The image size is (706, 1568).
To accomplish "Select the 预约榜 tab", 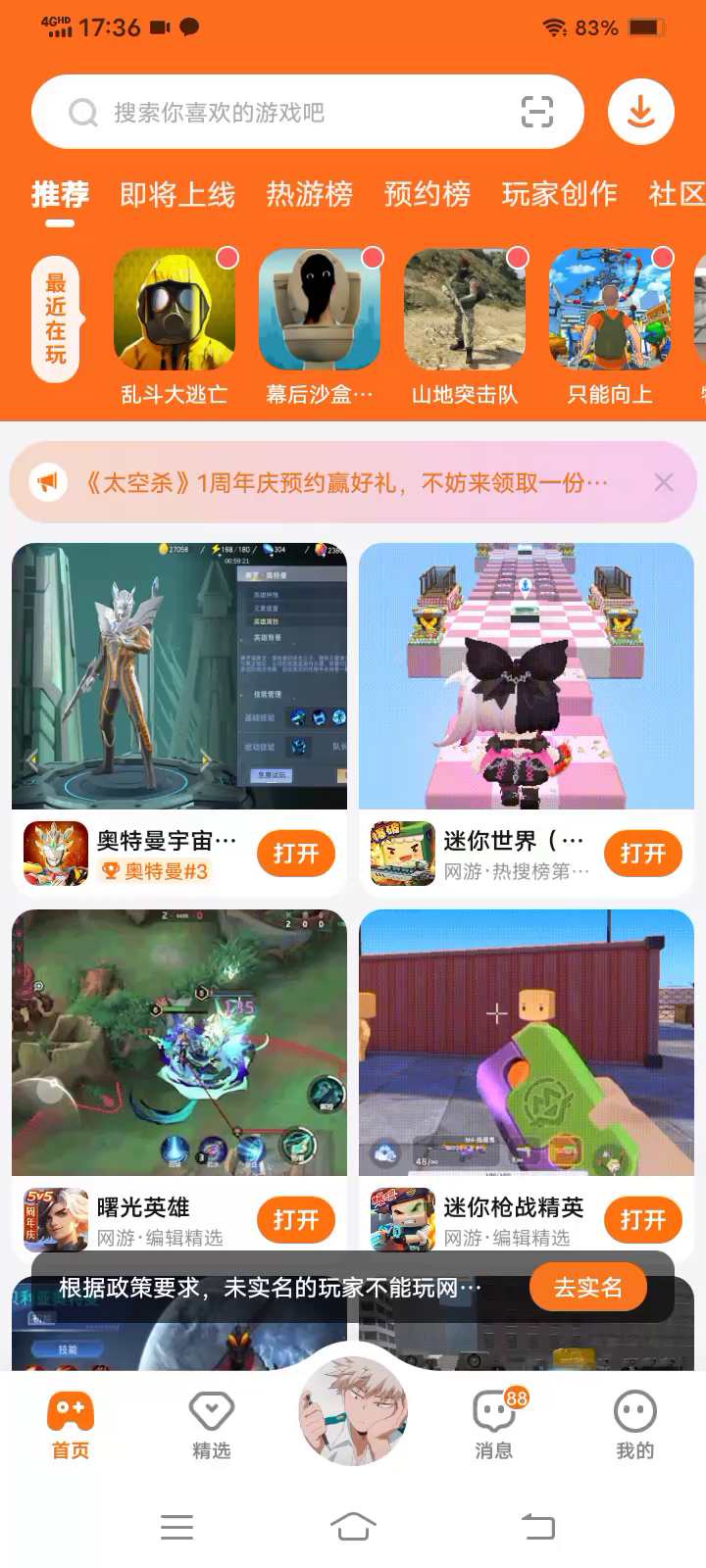I will point(428,194).
